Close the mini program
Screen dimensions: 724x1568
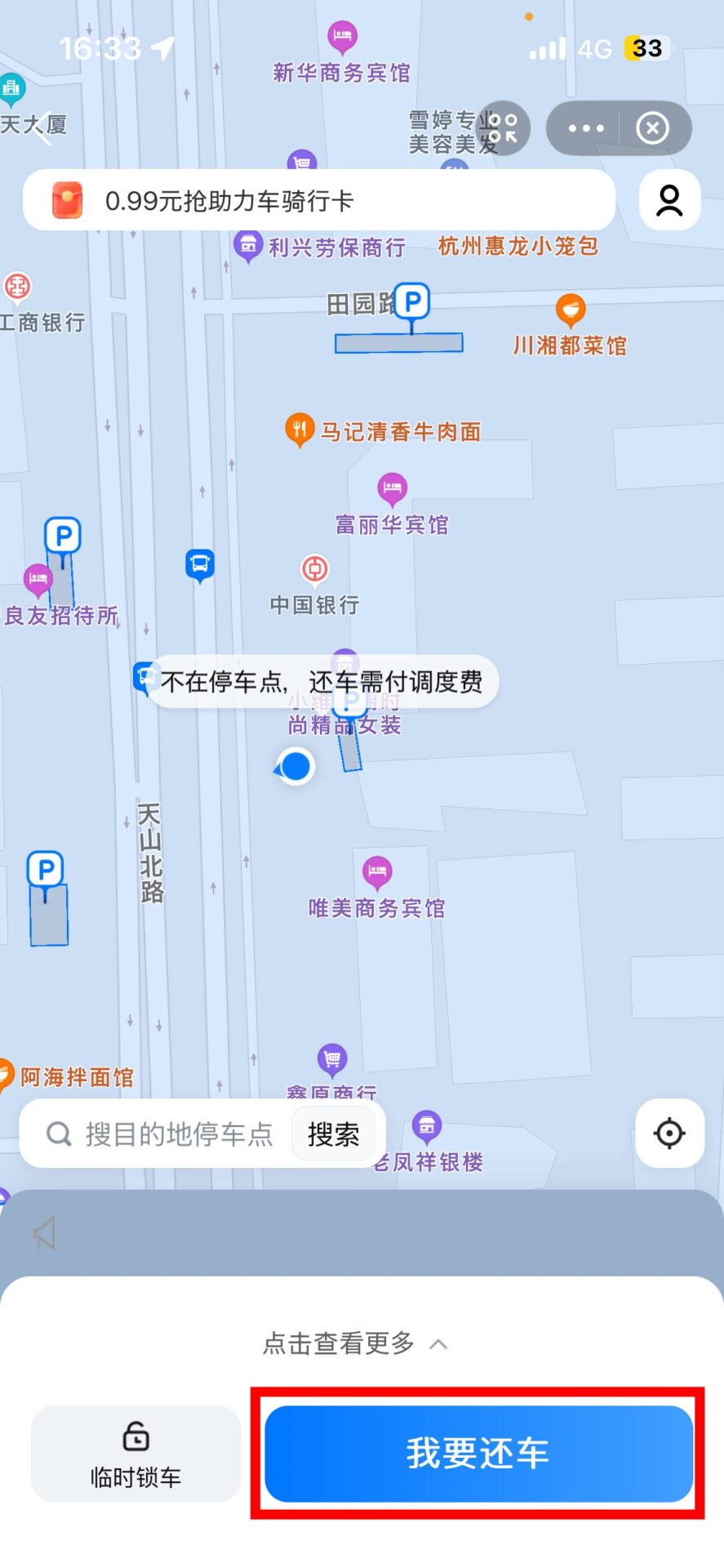pyautogui.click(x=652, y=128)
